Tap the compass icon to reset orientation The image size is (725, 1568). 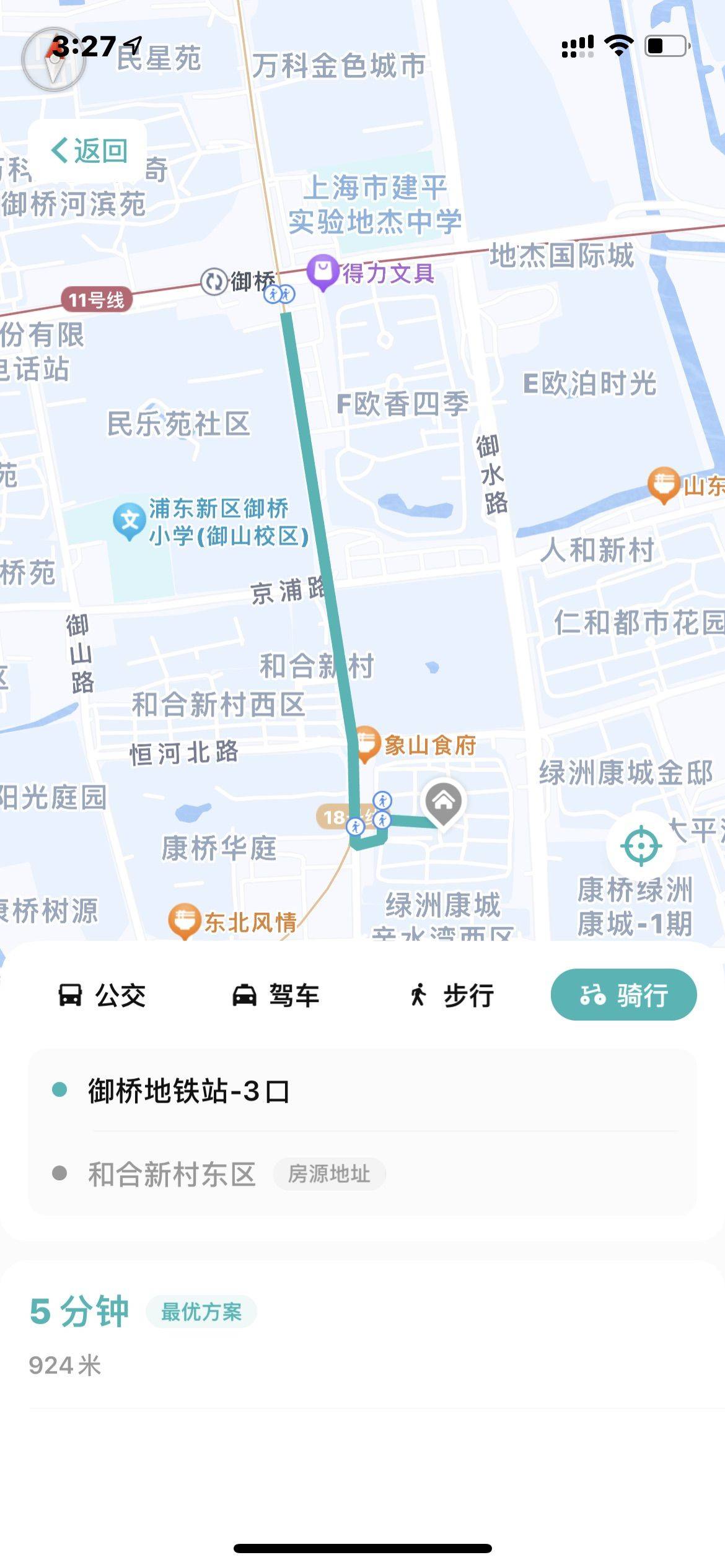pos(53,59)
